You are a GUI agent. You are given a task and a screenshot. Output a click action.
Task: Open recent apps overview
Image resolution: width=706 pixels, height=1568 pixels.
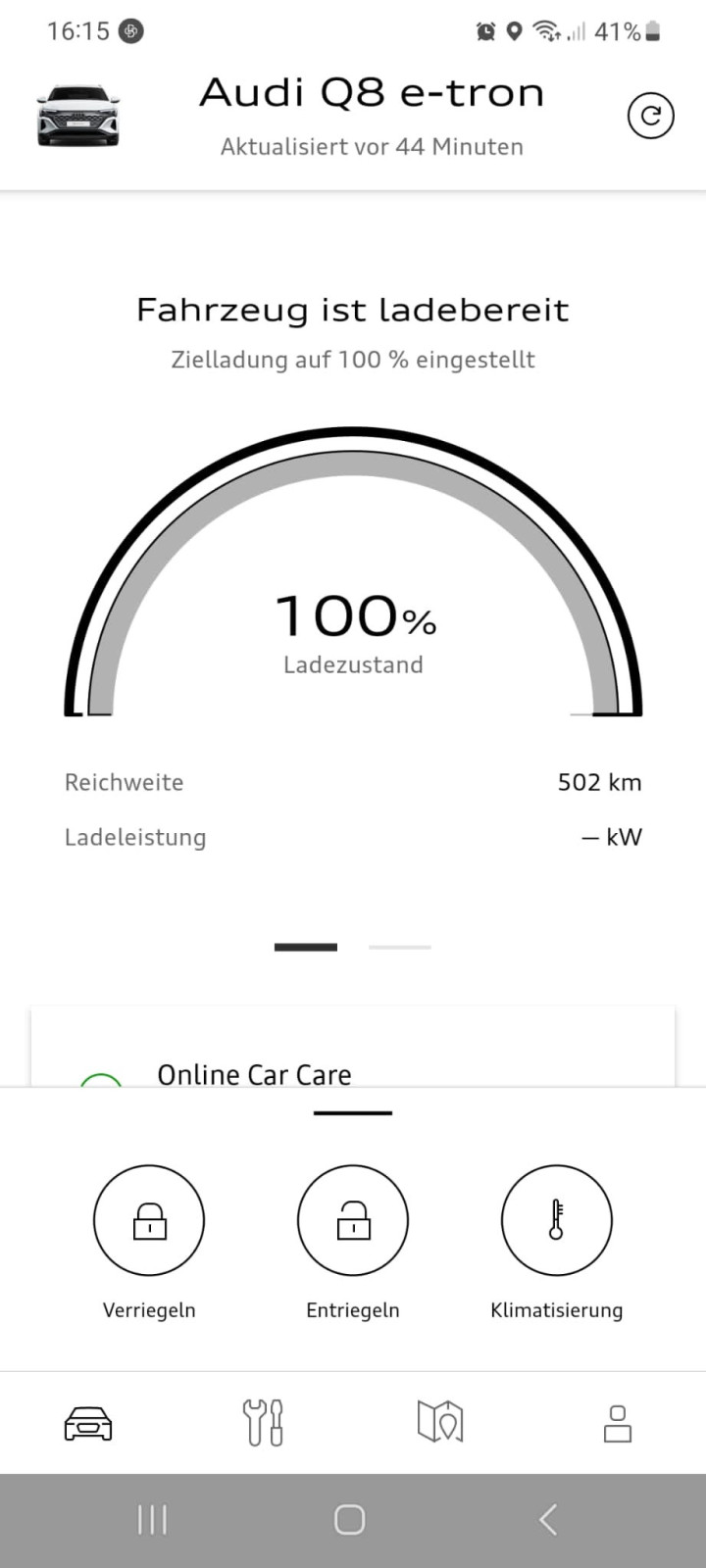pos(152,1520)
